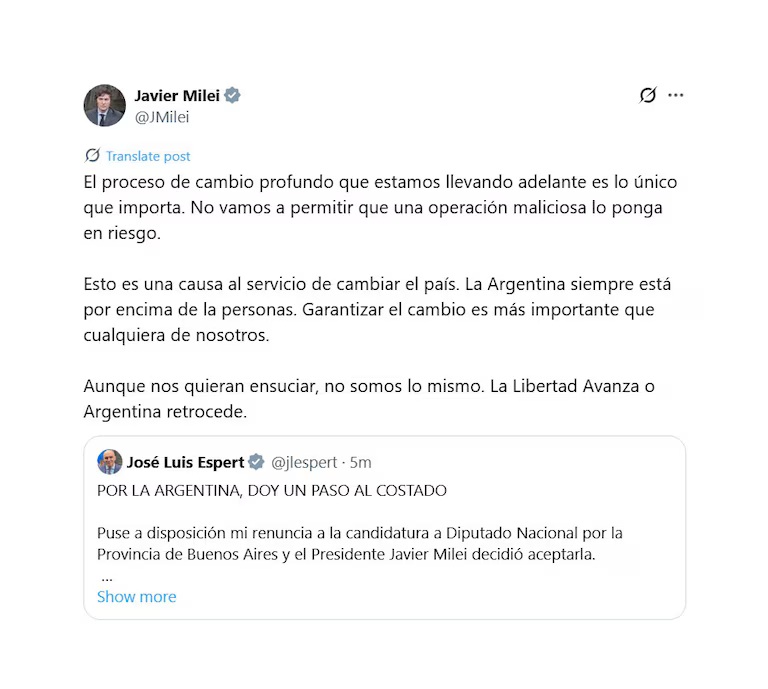
Task: Open the @JMilei handle
Action: 161,117
